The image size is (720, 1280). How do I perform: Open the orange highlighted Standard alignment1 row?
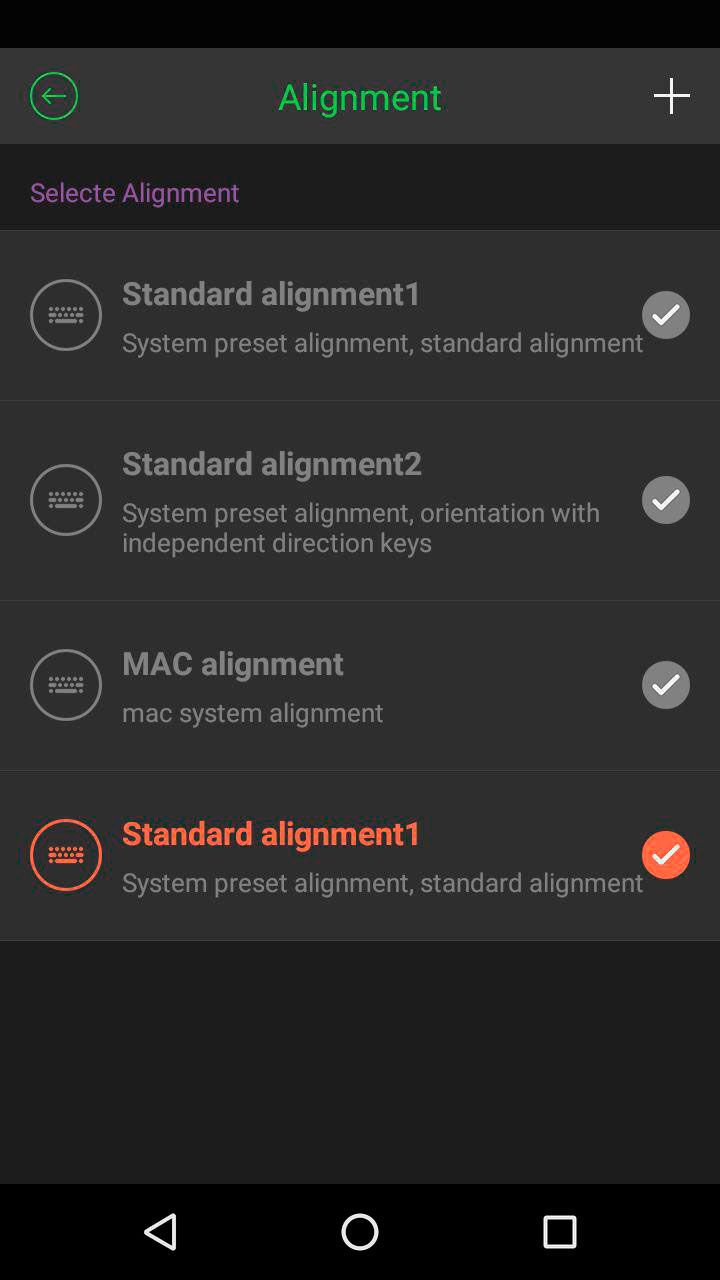point(360,856)
